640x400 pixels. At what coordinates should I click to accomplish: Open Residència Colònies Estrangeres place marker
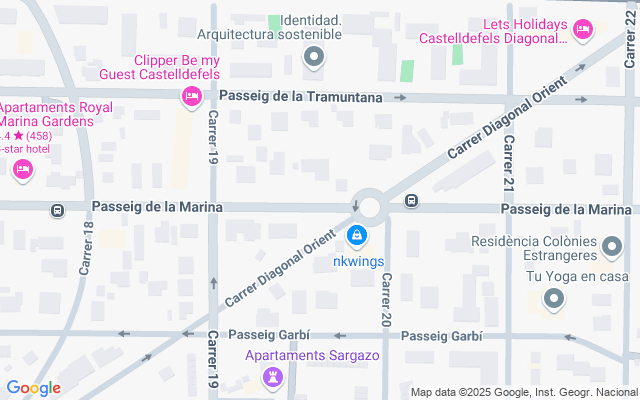click(613, 245)
